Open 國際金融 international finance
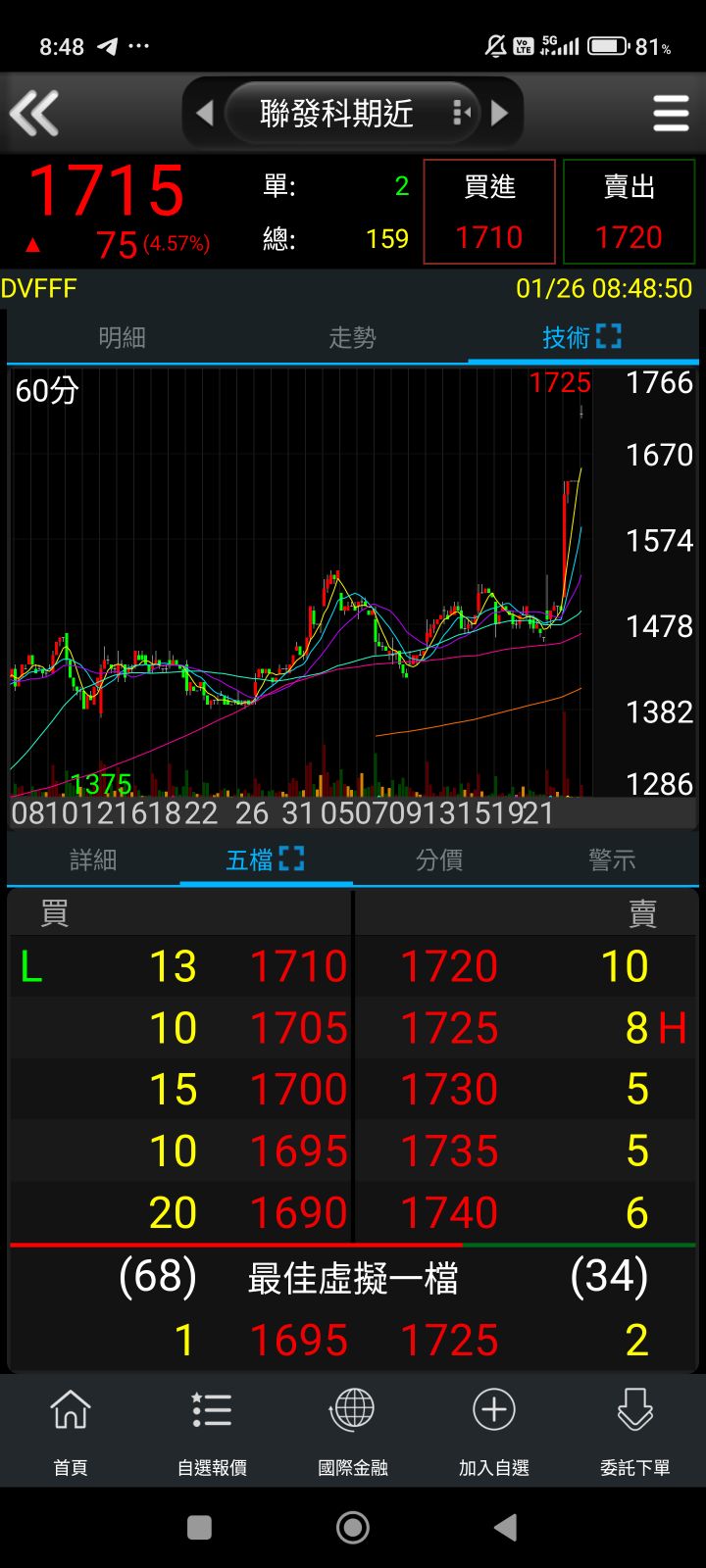 (x=353, y=1432)
